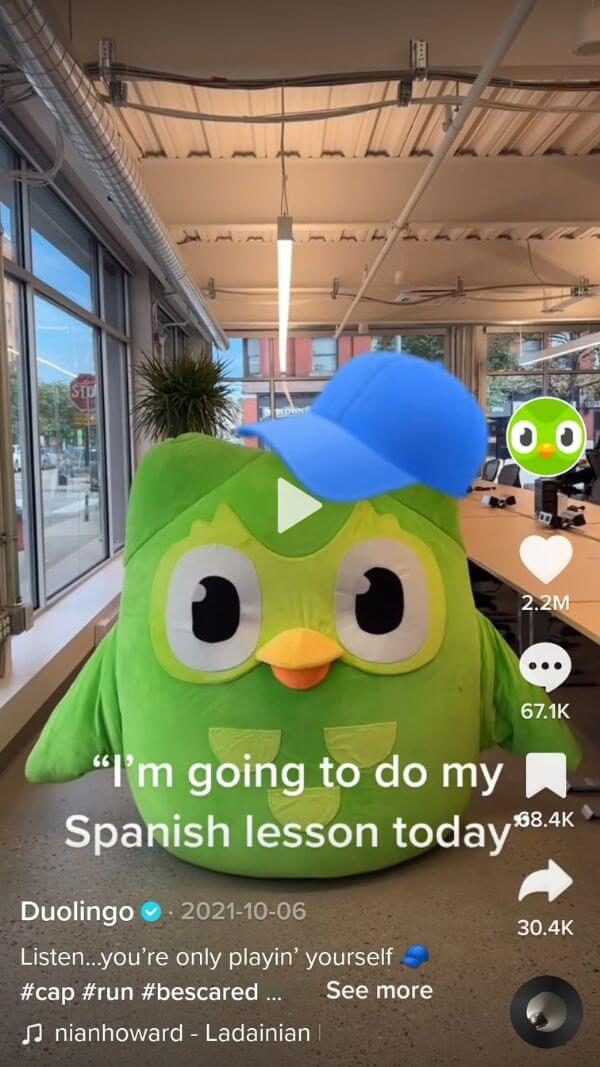Like this video with the heart

tap(546, 559)
